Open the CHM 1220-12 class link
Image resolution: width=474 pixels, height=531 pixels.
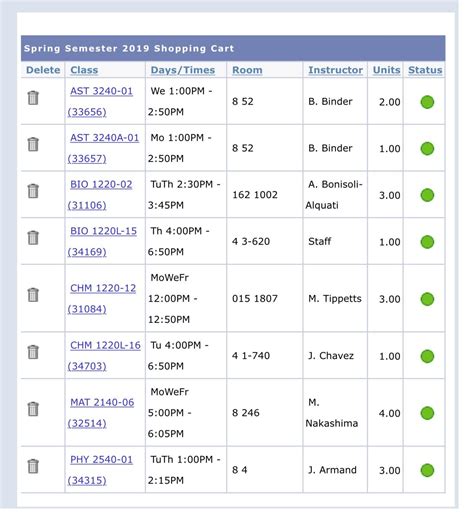(x=103, y=288)
